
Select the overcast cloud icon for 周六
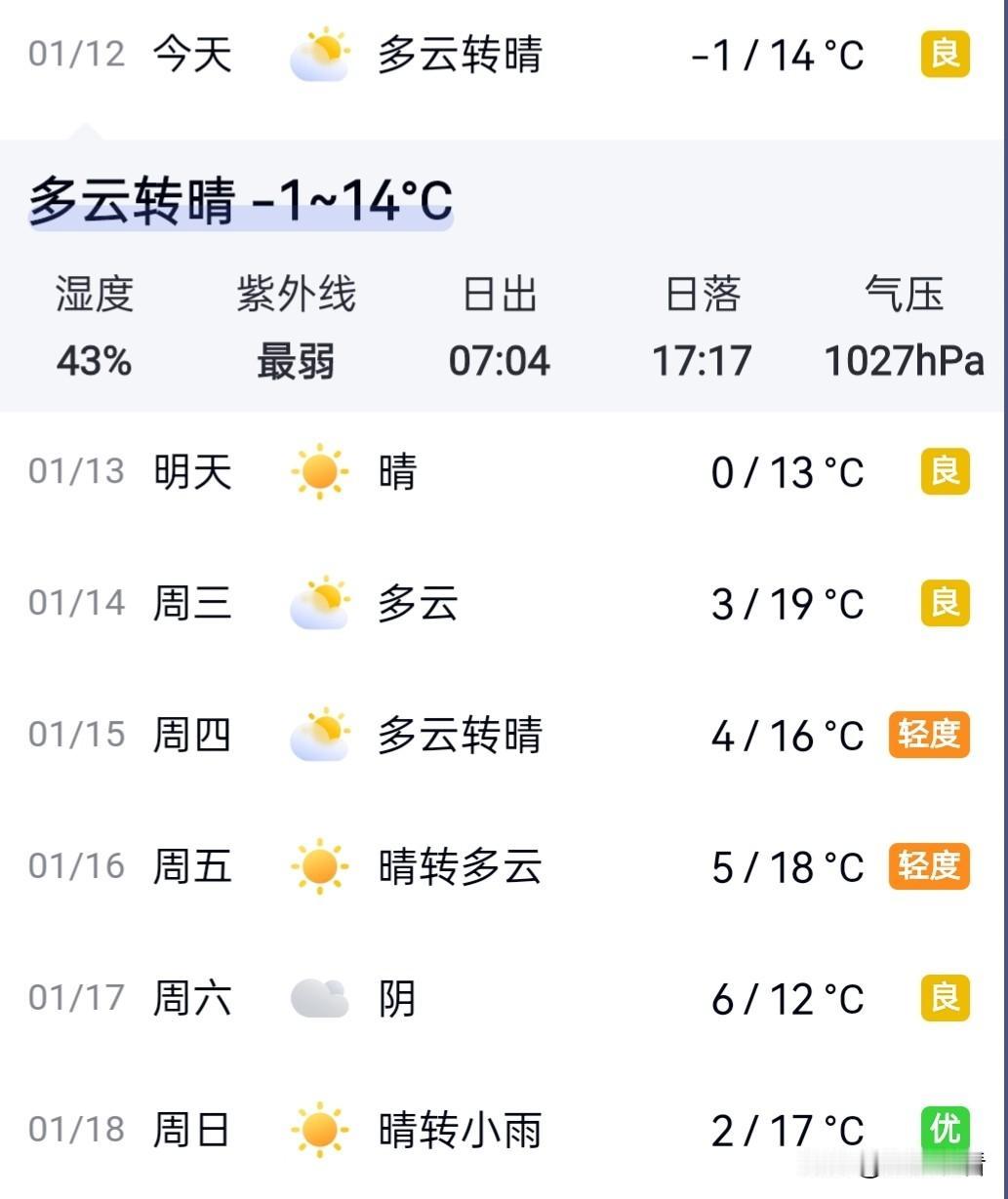(x=320, y=998)
